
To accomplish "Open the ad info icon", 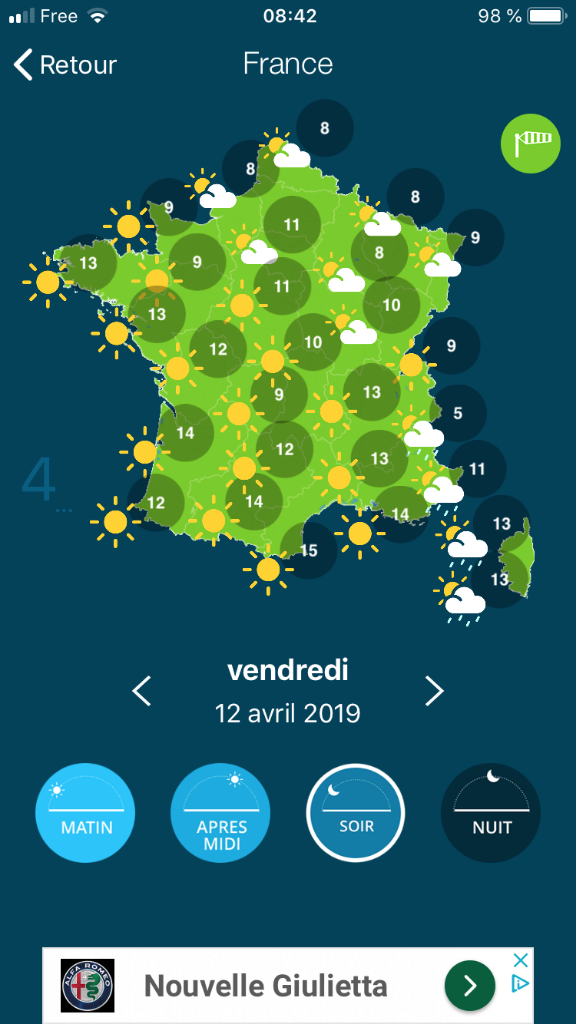I will 520,984.
